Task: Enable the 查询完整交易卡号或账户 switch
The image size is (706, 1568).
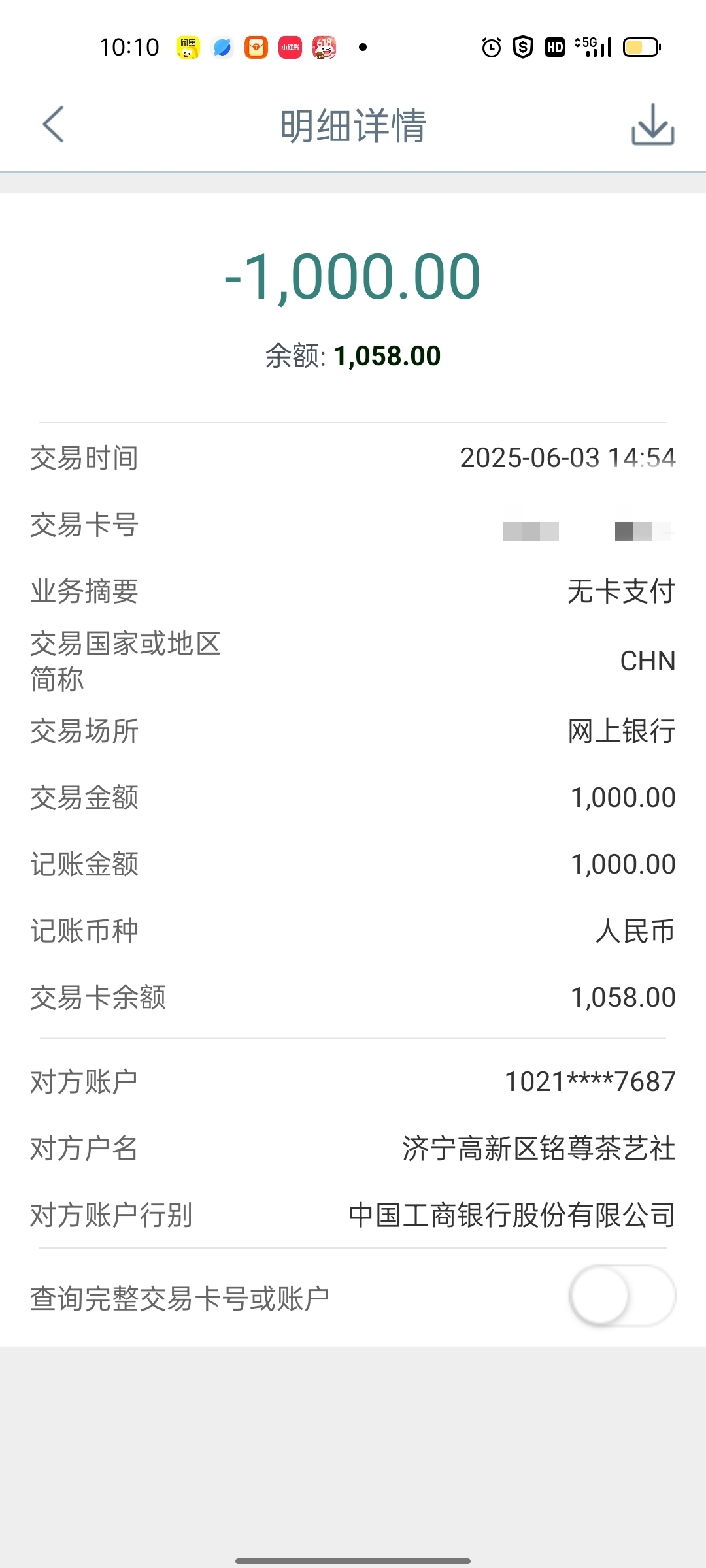Action: [622, 1296]
